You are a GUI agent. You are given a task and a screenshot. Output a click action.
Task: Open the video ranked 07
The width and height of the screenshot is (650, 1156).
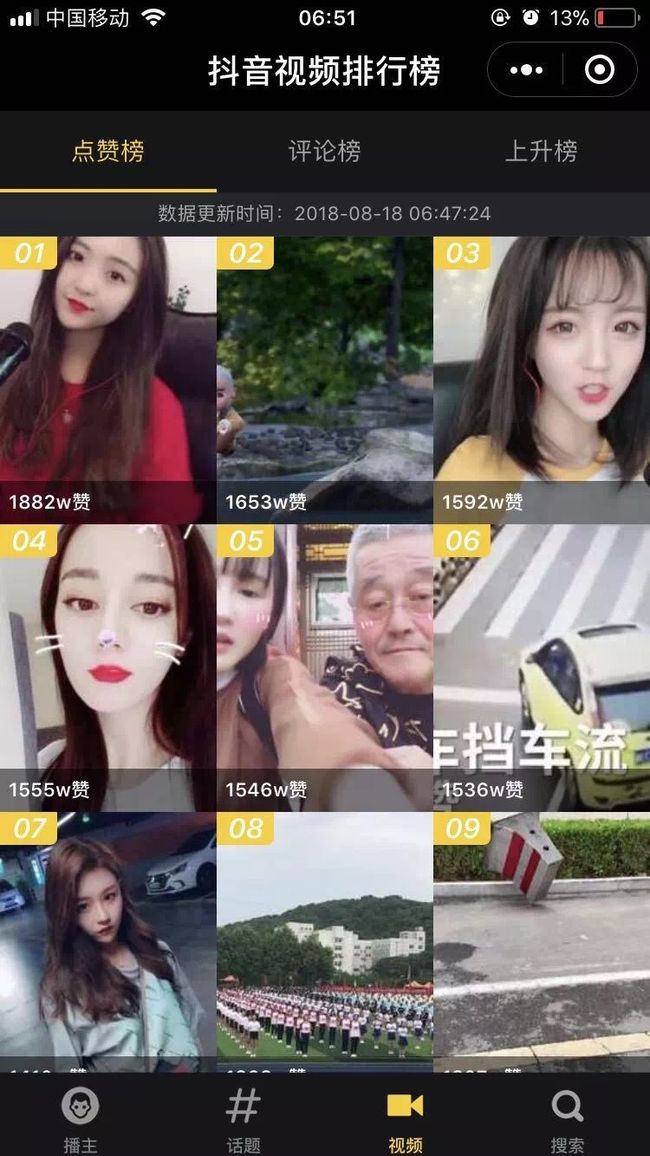[108, 942]
